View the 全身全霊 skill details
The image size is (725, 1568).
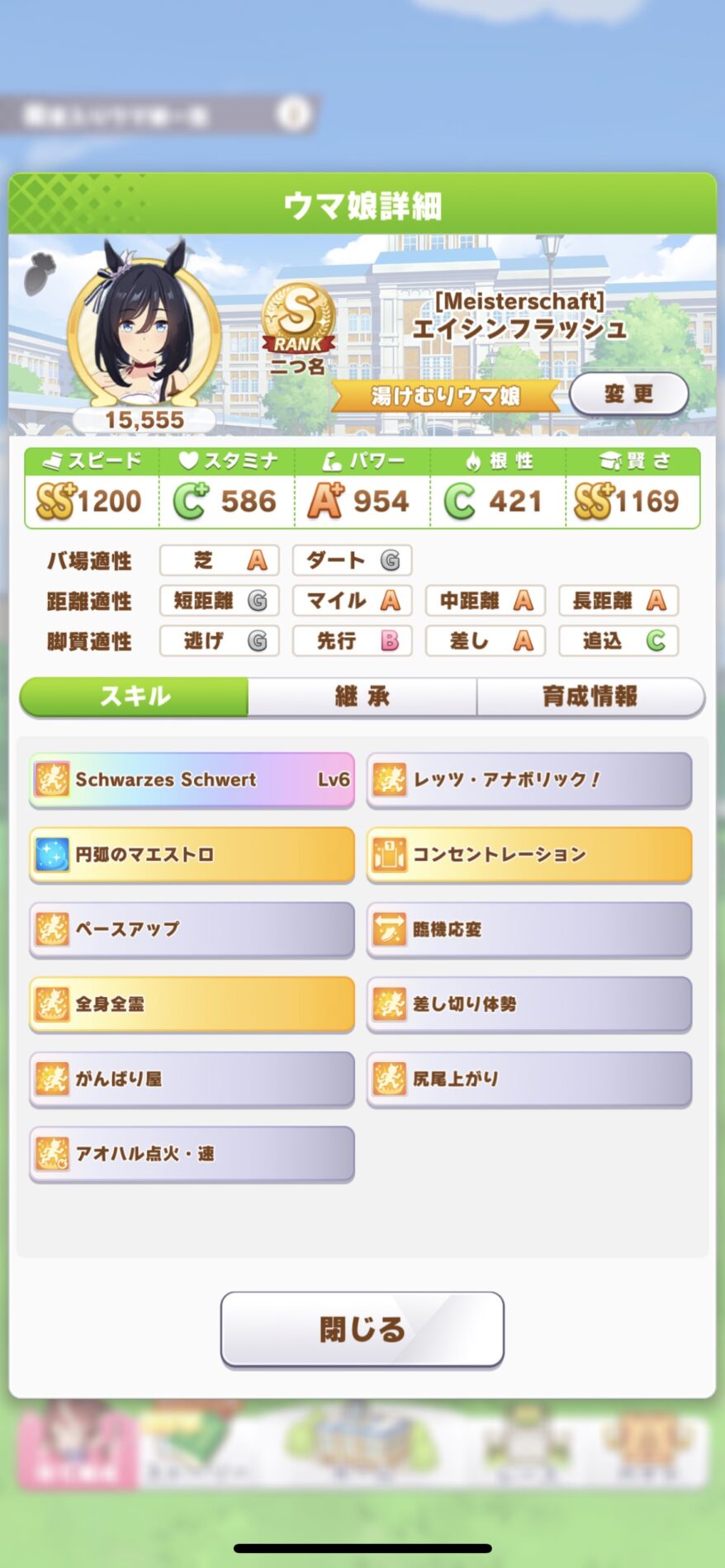tap(192, 1004)
